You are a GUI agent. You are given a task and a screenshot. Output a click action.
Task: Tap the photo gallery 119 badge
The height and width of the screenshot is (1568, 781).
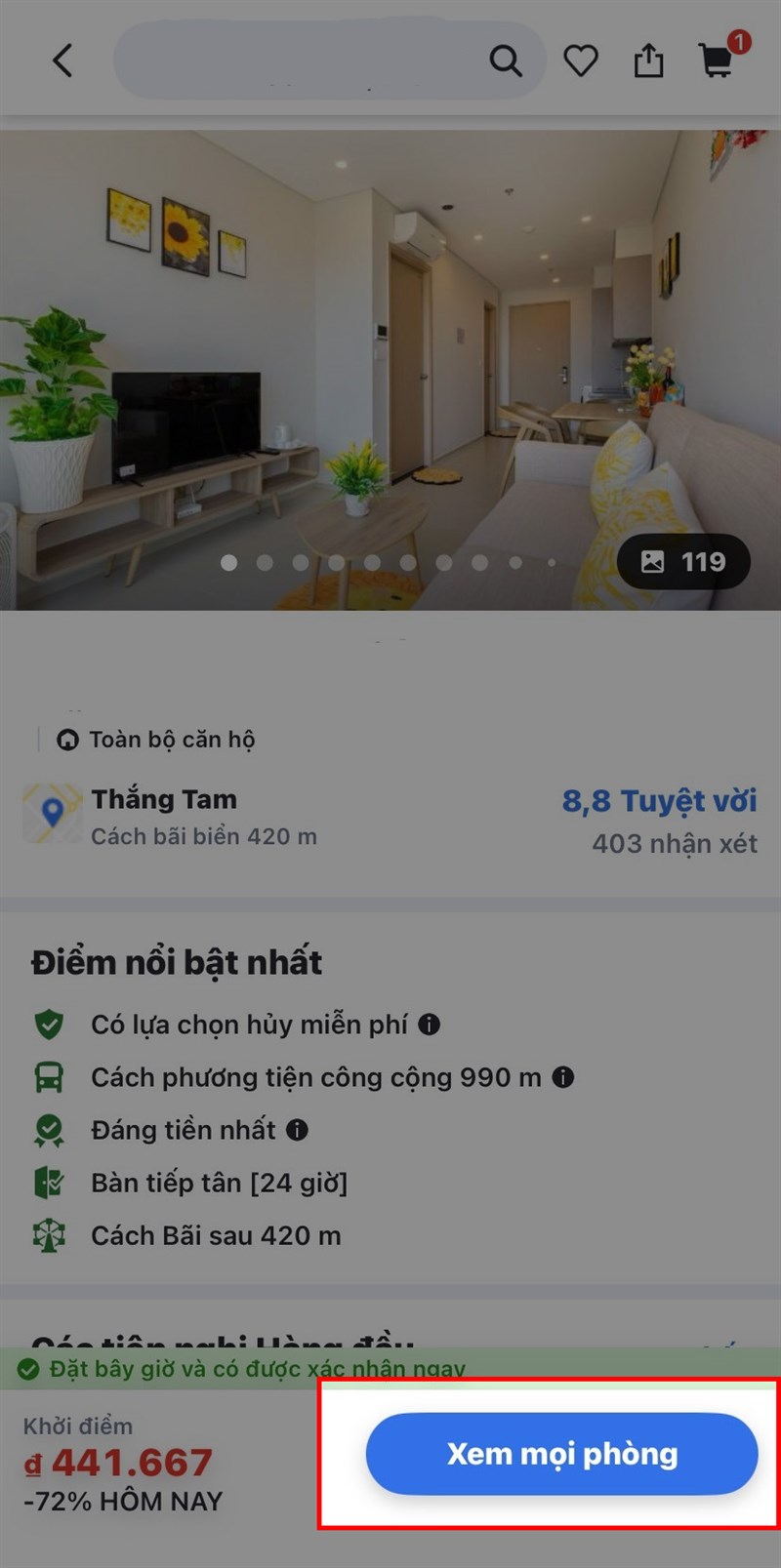683,561
